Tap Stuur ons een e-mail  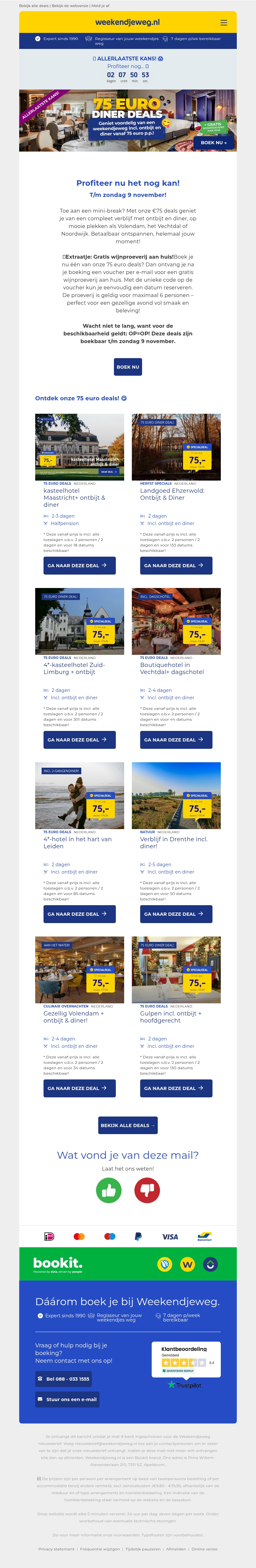(67, 1399)
